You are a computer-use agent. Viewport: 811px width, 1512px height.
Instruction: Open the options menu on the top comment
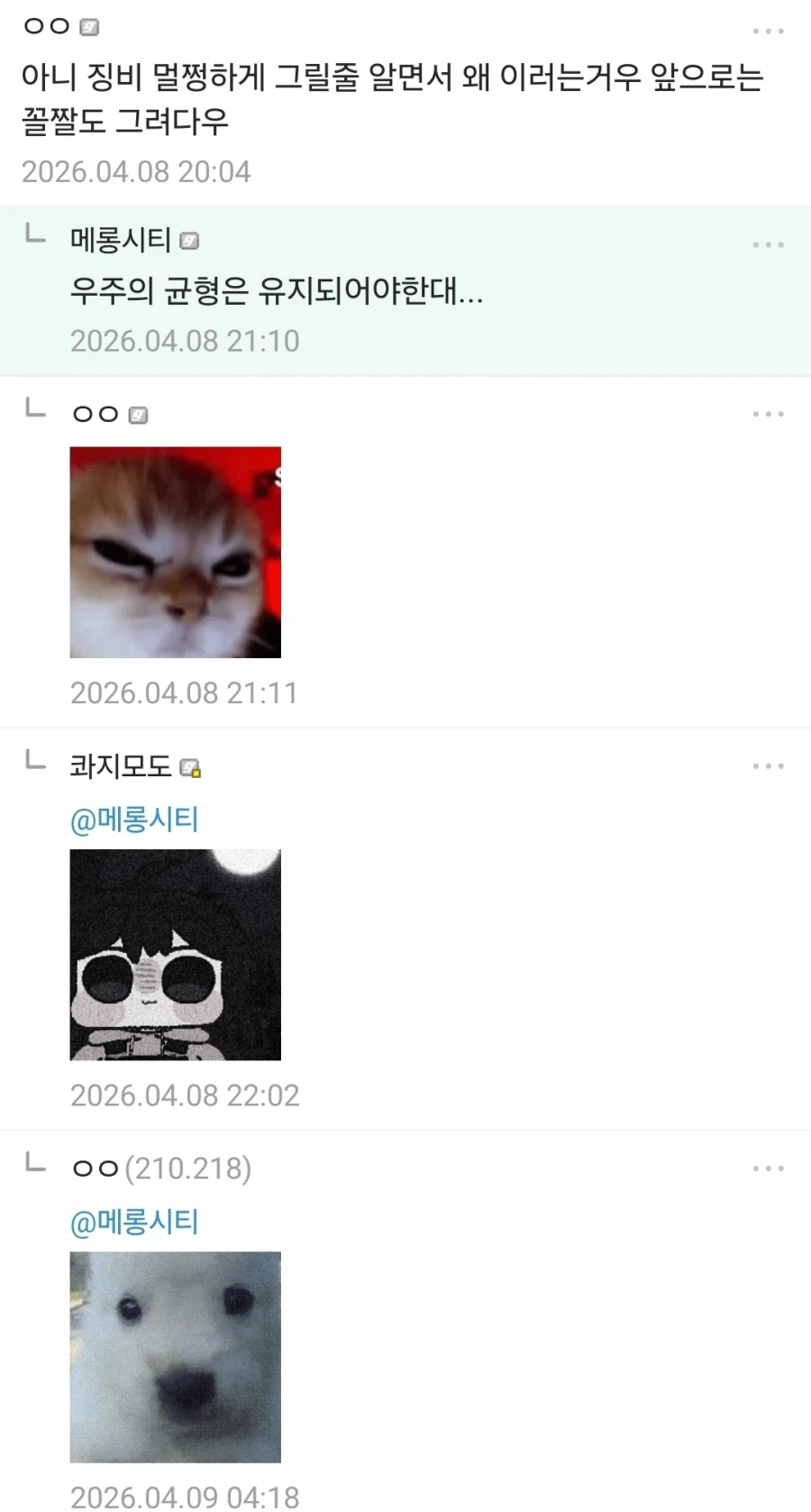768,30
